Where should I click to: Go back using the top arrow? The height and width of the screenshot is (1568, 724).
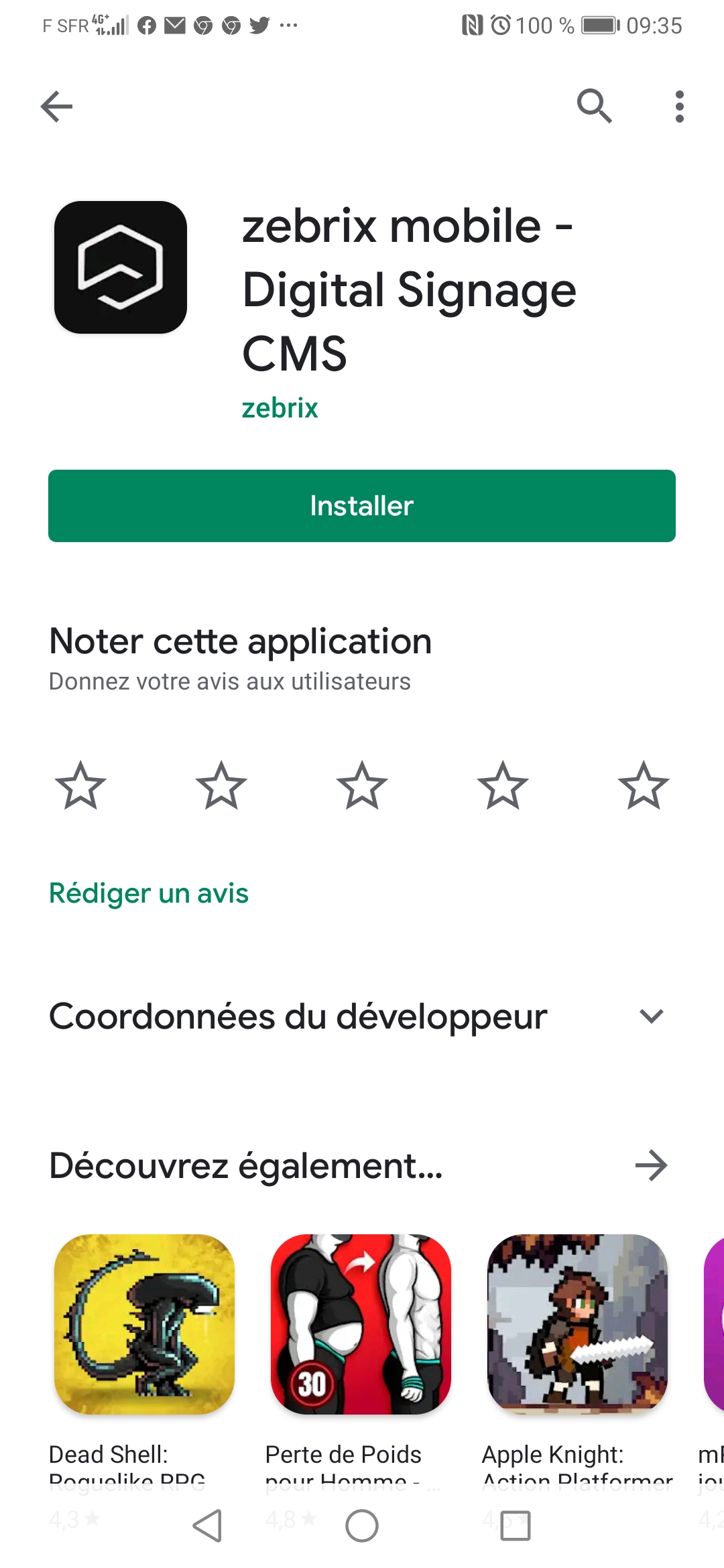pos(56,107)
